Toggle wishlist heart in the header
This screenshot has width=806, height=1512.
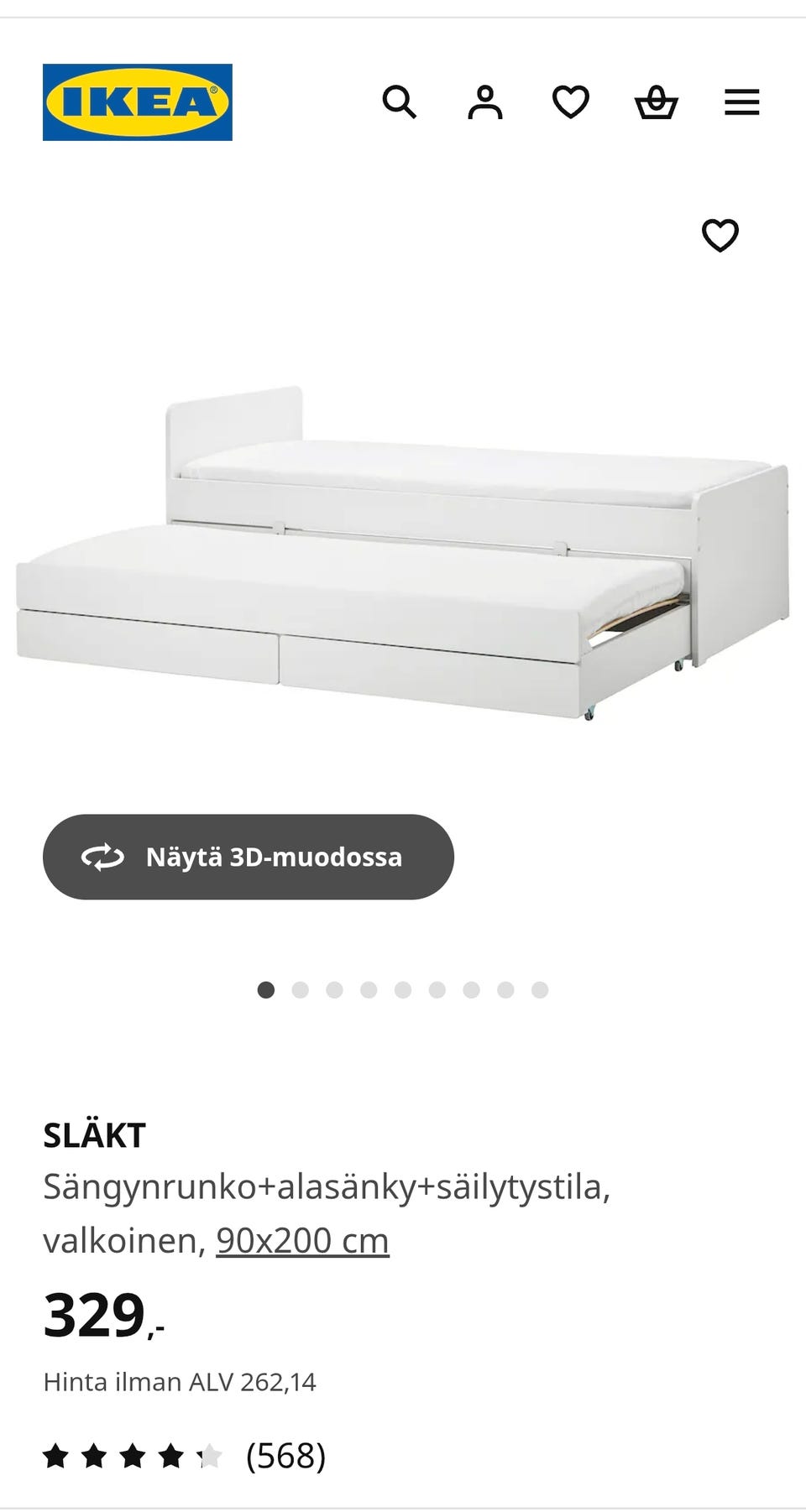tap(571, 102)
